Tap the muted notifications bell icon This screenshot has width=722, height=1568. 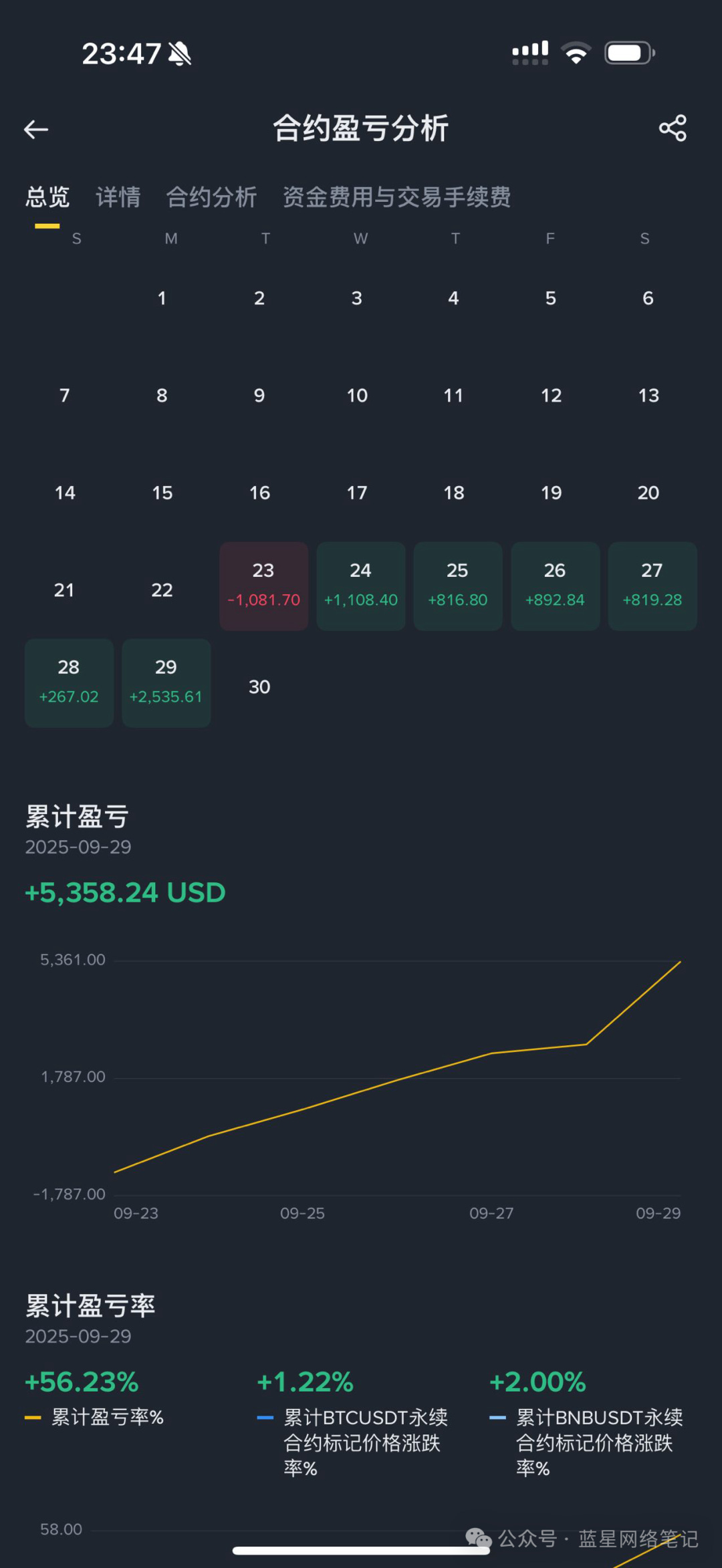[x=182, y=52]
